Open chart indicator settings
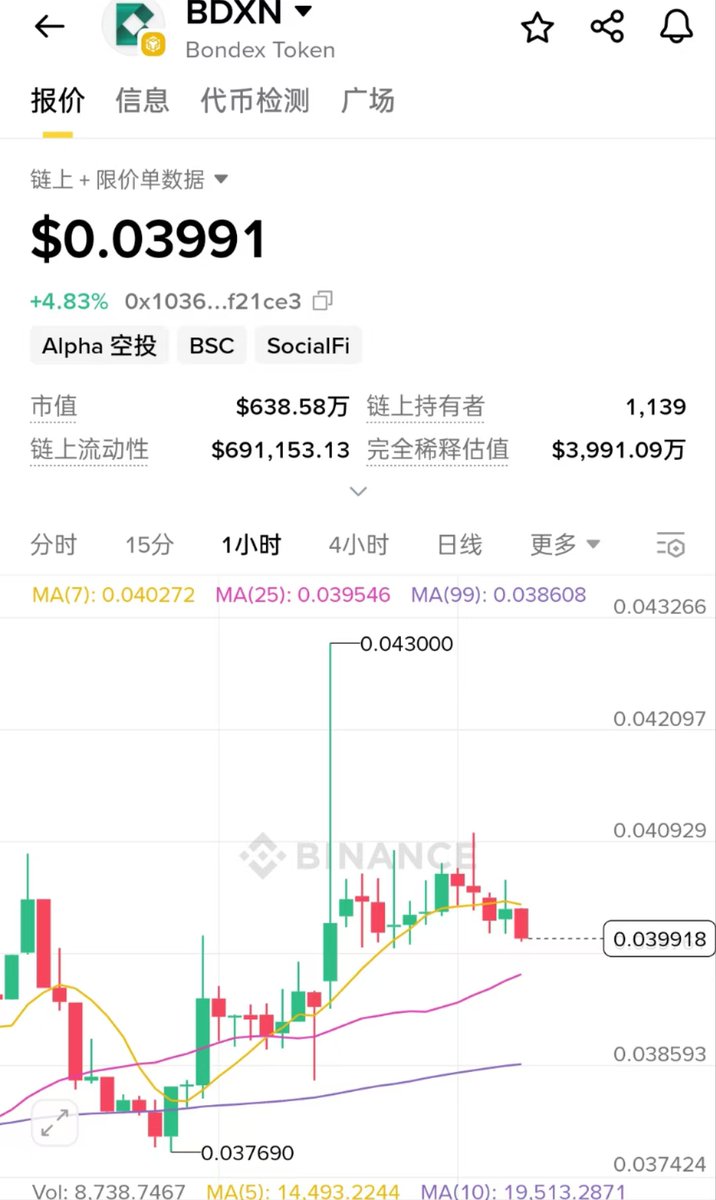The width and height of the screenshot is (716, 1200). 670,545
